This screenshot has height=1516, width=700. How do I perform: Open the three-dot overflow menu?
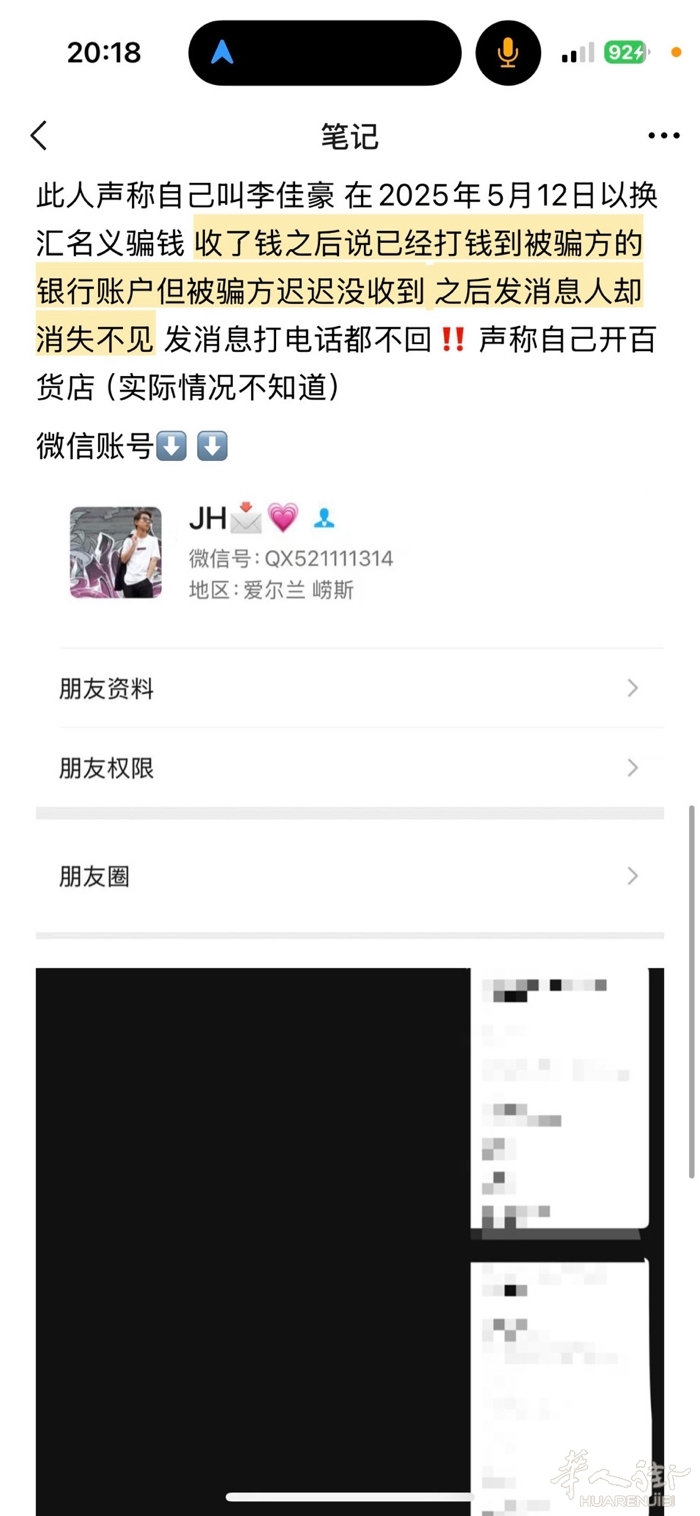point(663,136)
